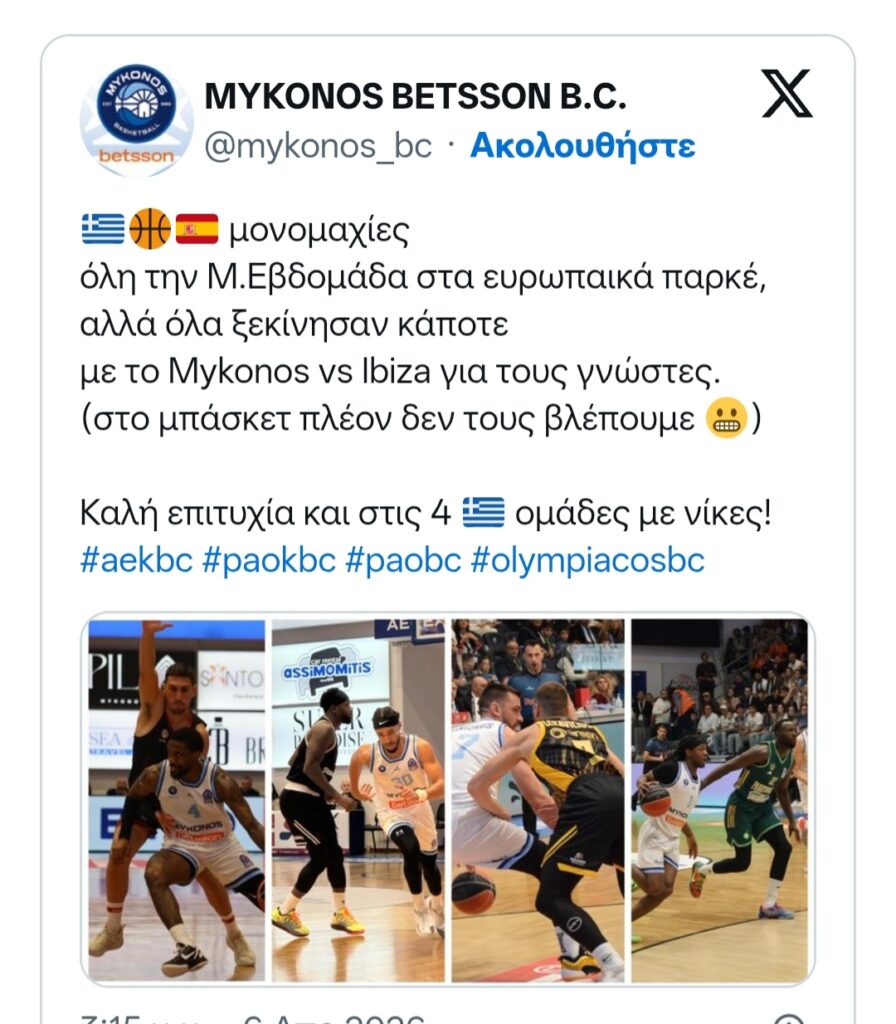The image size is (896, 1024).
Task: Open the MYKONOS BETSSON B.C. profile avatar
Action: (x=136, y=119)
